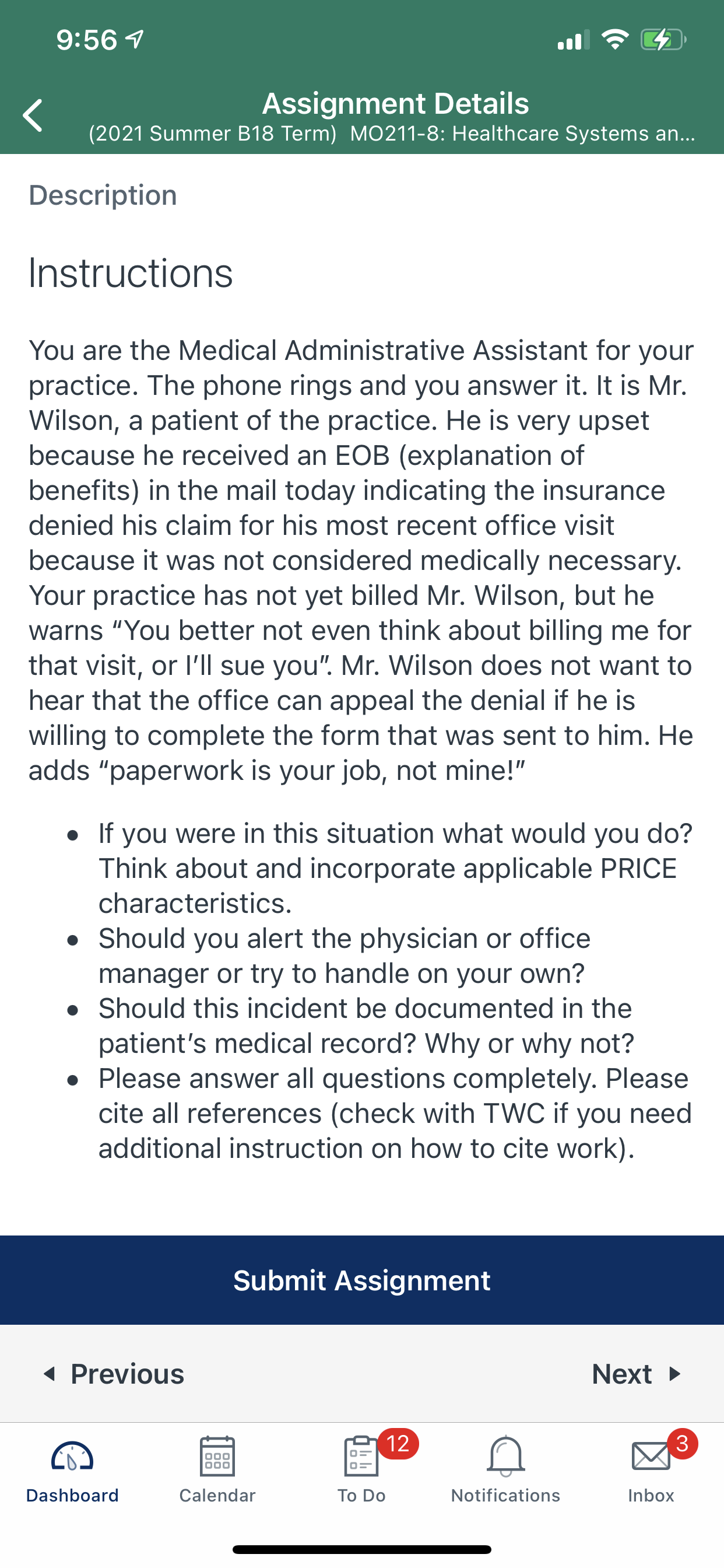The width and height of the screenshot is (724, 1568).
Task: Go to the Next module item
Action: pyautogui.click(x=637, y=1374)
